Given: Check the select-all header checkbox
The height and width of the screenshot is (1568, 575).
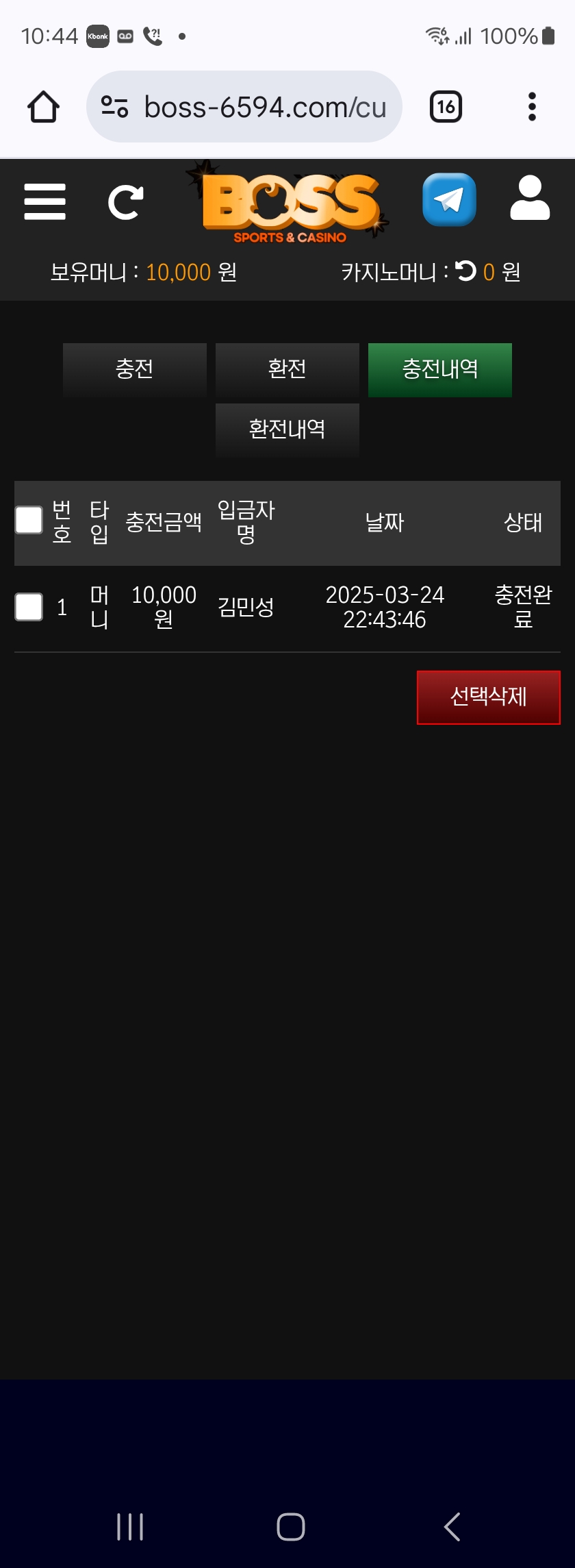Looking at the screenshot, I should pos(29,521).
